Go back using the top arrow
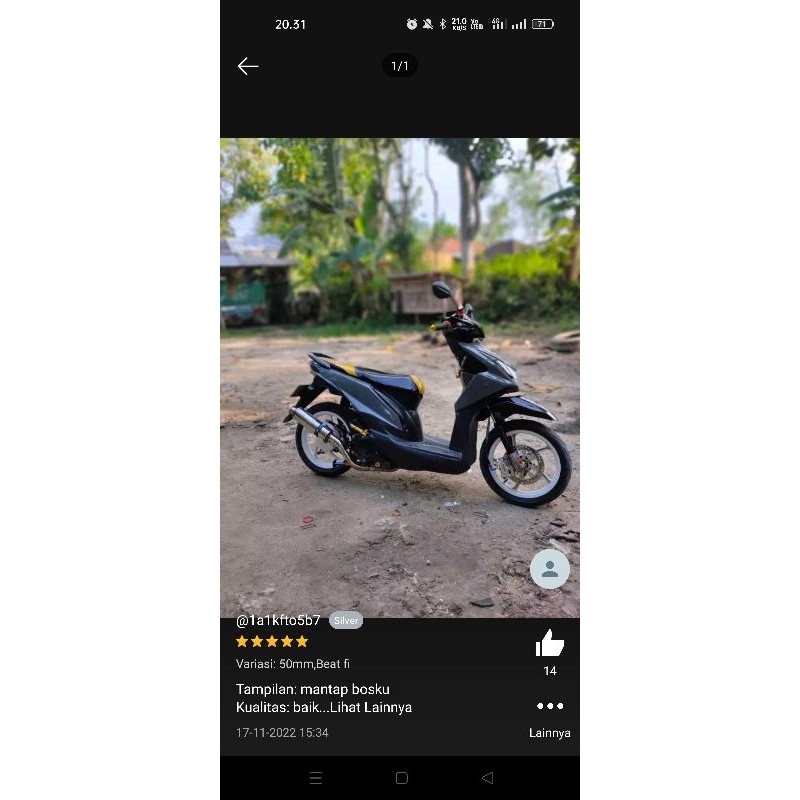800x800 pixels. point(248,66)
